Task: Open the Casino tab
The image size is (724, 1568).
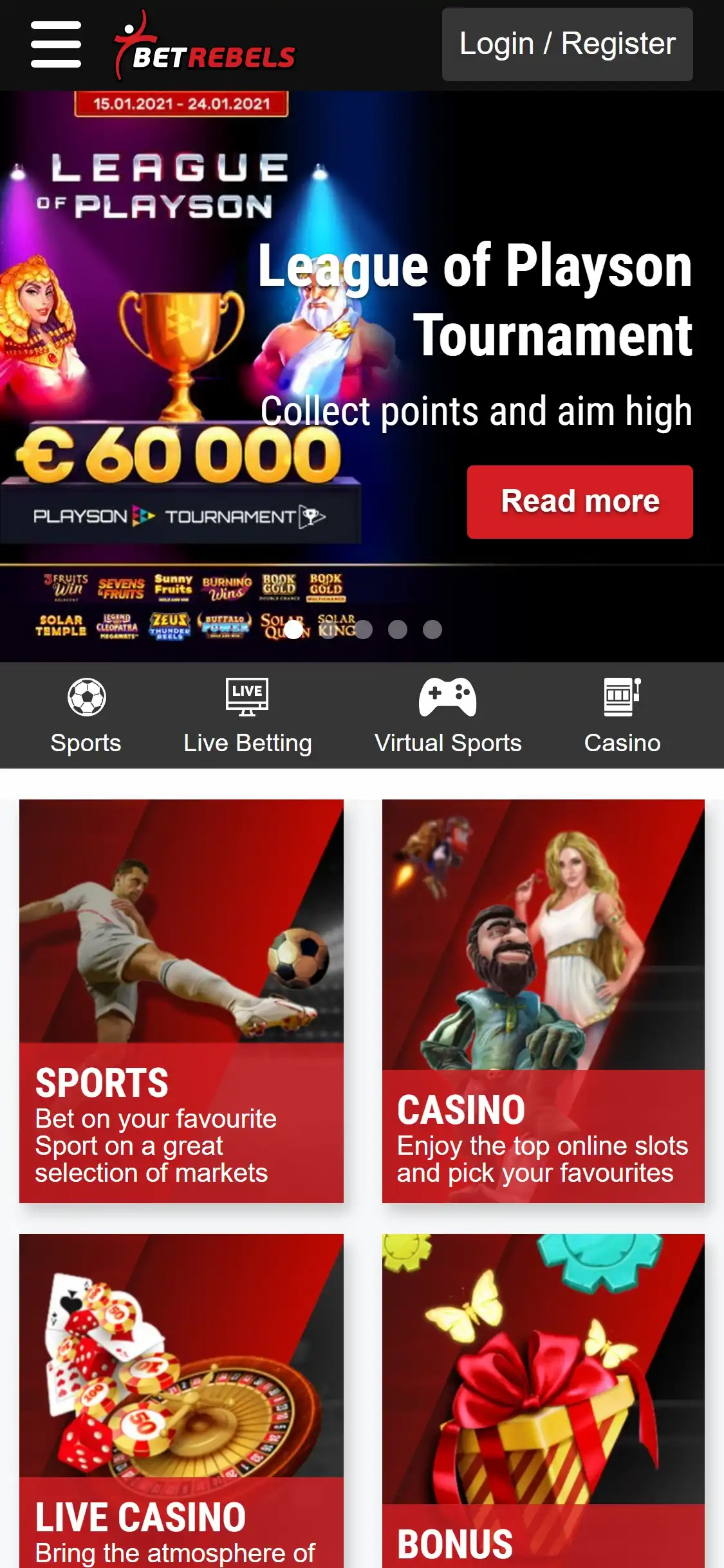Action: point(622,715)
